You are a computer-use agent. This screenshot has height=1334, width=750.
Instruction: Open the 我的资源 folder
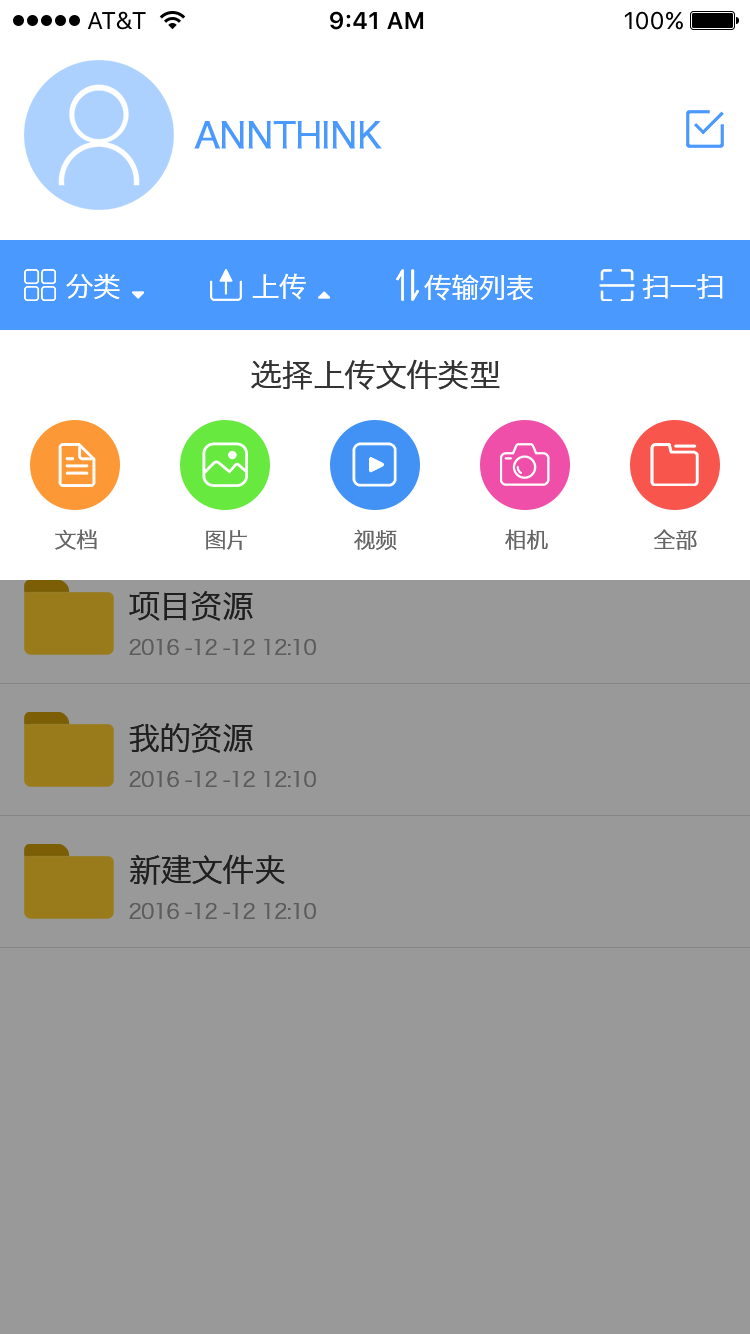tap(375, 750)
